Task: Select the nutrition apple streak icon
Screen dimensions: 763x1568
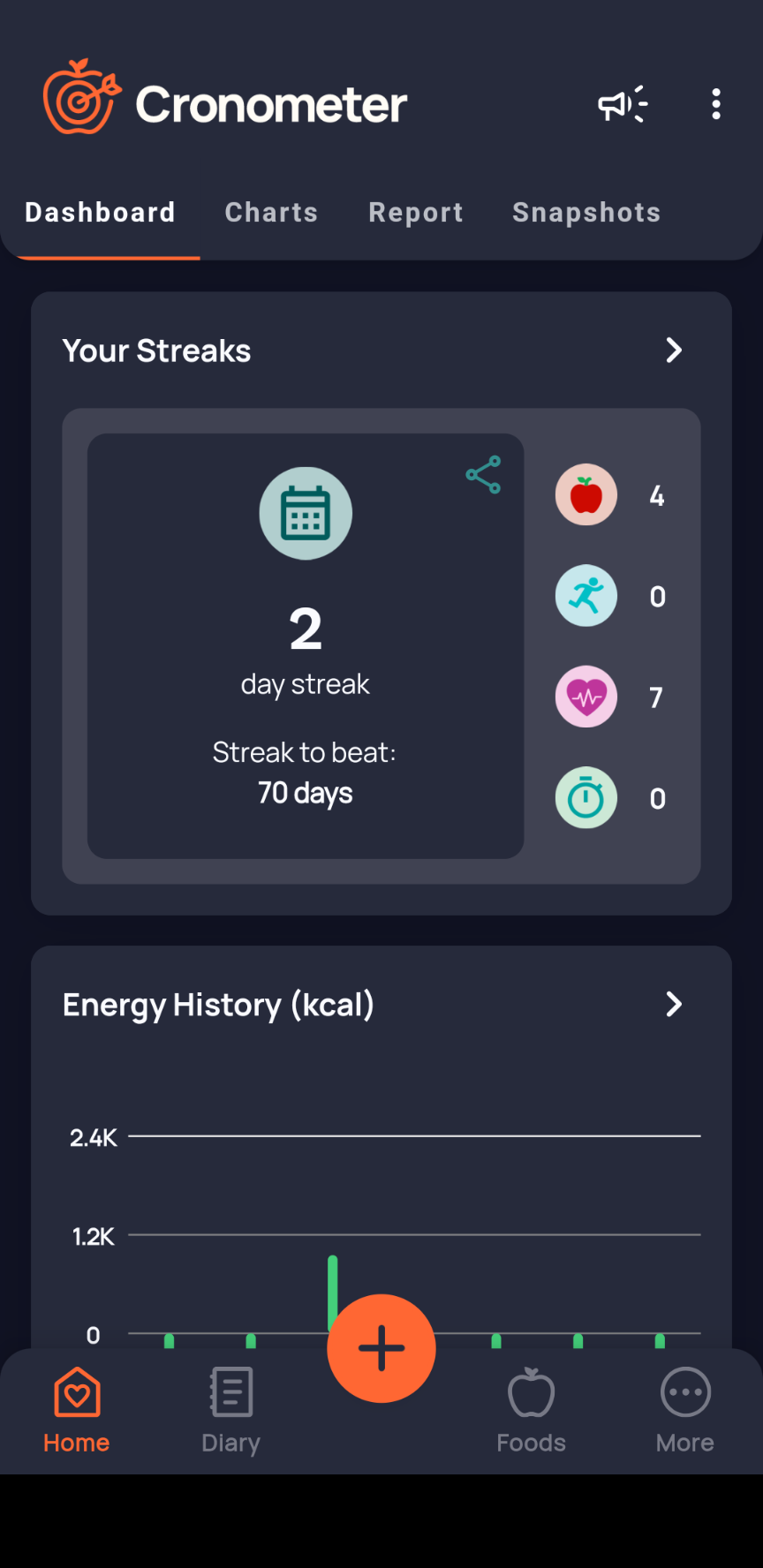Action: pos(585,494)
